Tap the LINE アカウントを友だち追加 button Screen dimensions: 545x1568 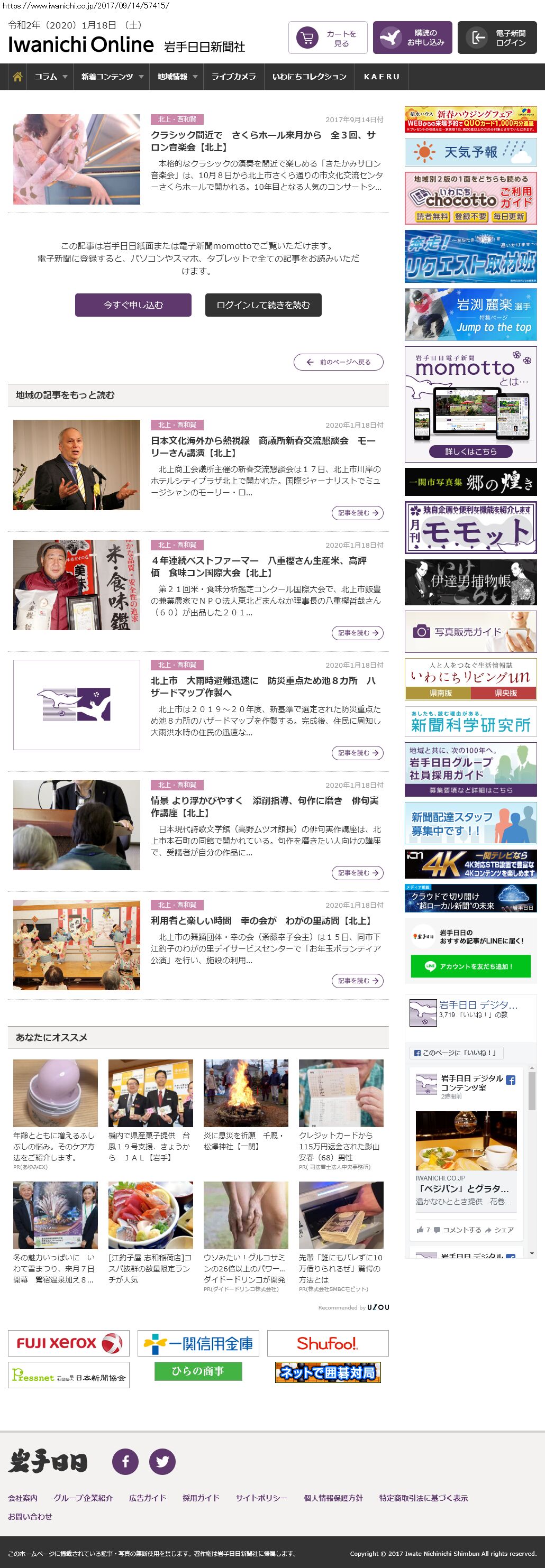[x=470, y=965]
